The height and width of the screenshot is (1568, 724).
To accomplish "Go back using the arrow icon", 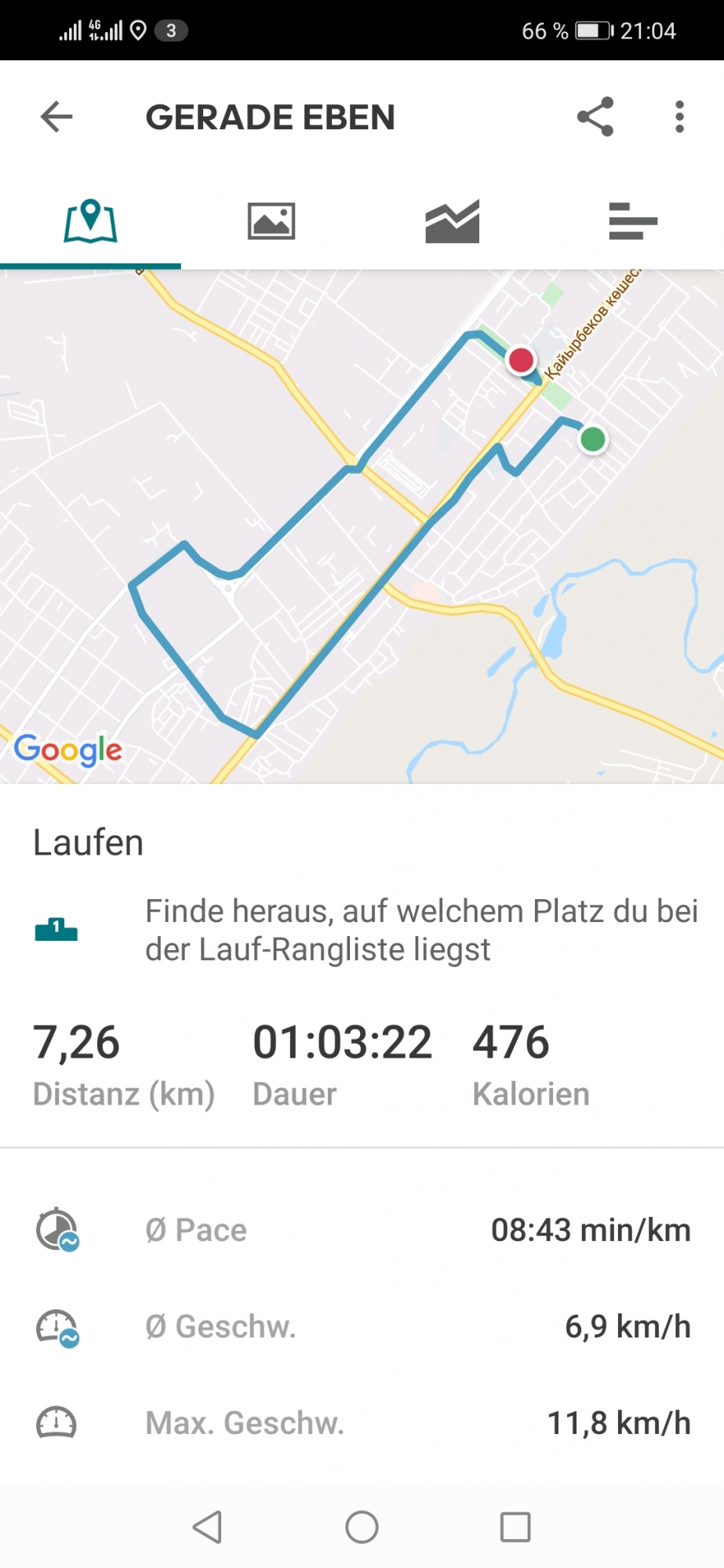I will (x=56, y=118).
